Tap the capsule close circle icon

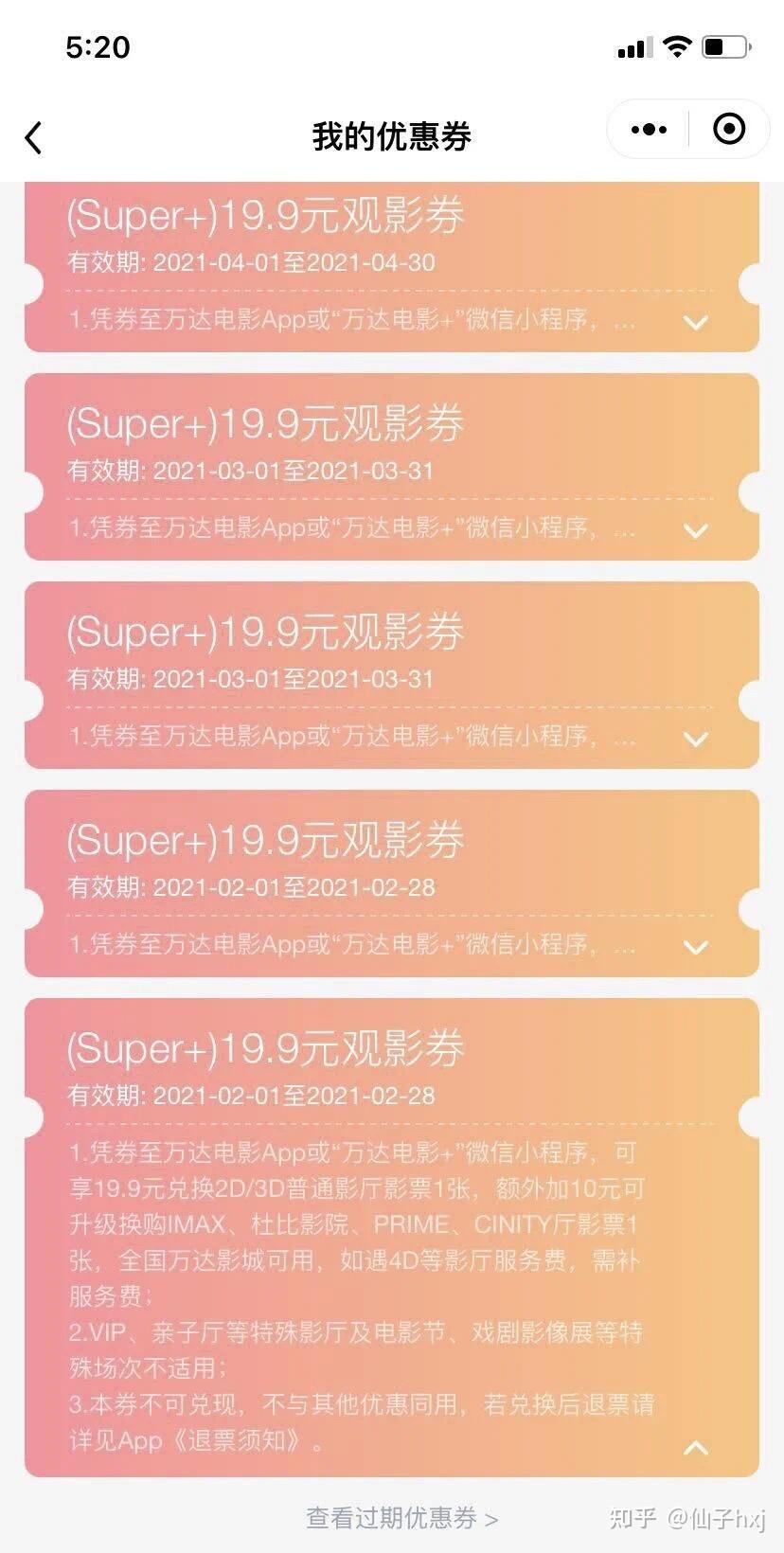(x=728, y=129)
